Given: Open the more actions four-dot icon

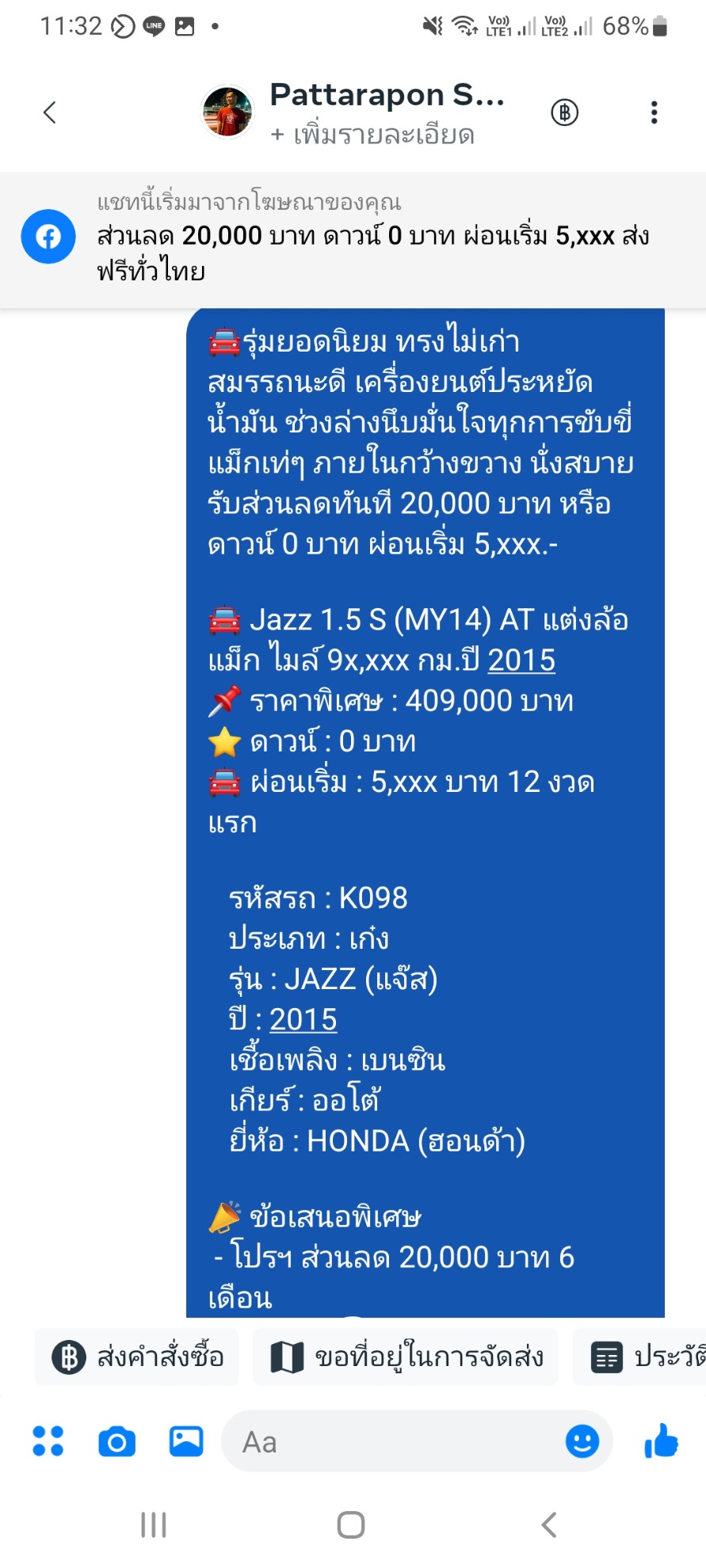Looking at the screenshot, I should pyautogui.click(x=48, y=1441).
